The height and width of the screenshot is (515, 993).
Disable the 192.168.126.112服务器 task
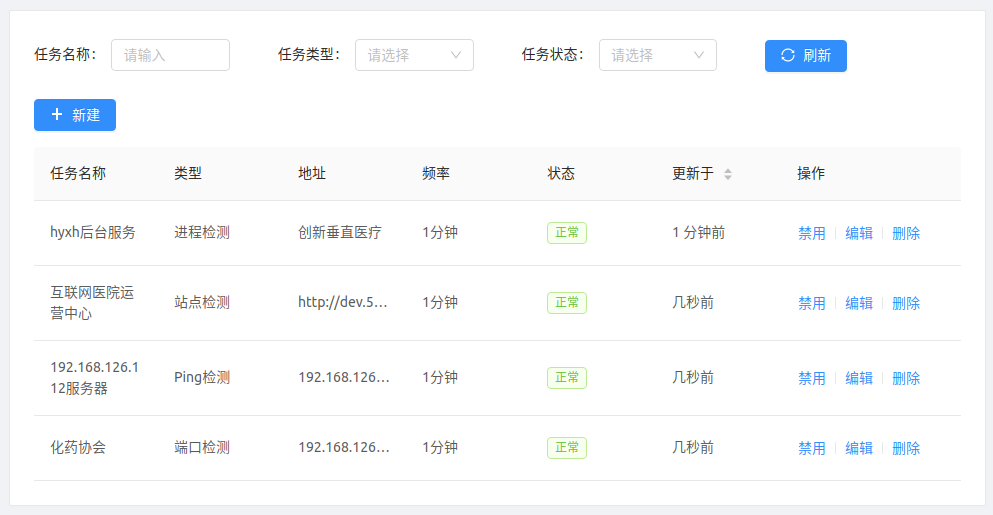pyautogui.click(x=811, y=378)
